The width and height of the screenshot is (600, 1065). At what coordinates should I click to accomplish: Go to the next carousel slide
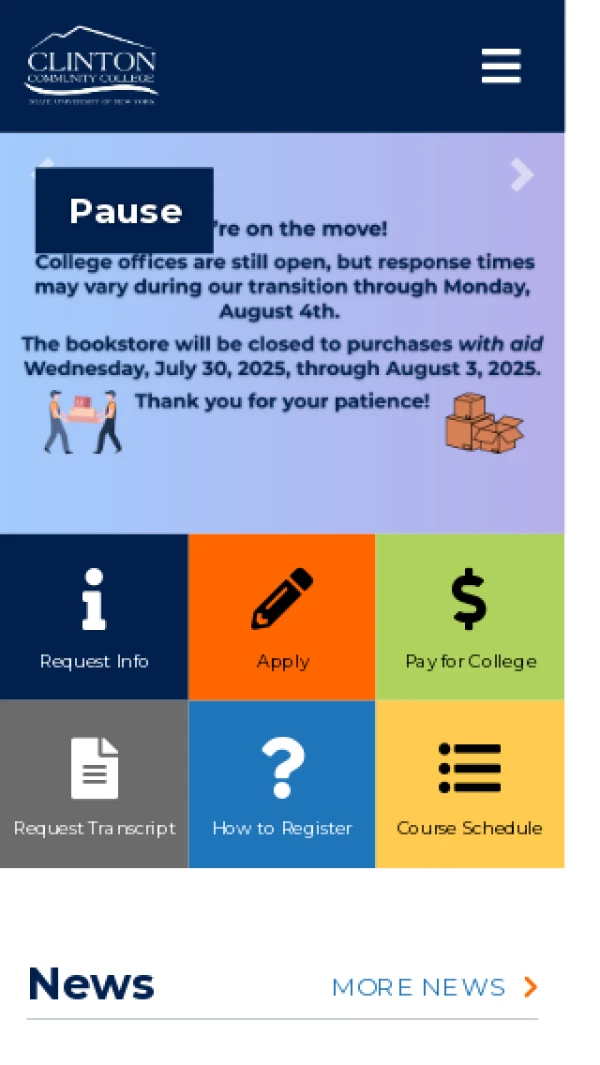coord(521,175)
